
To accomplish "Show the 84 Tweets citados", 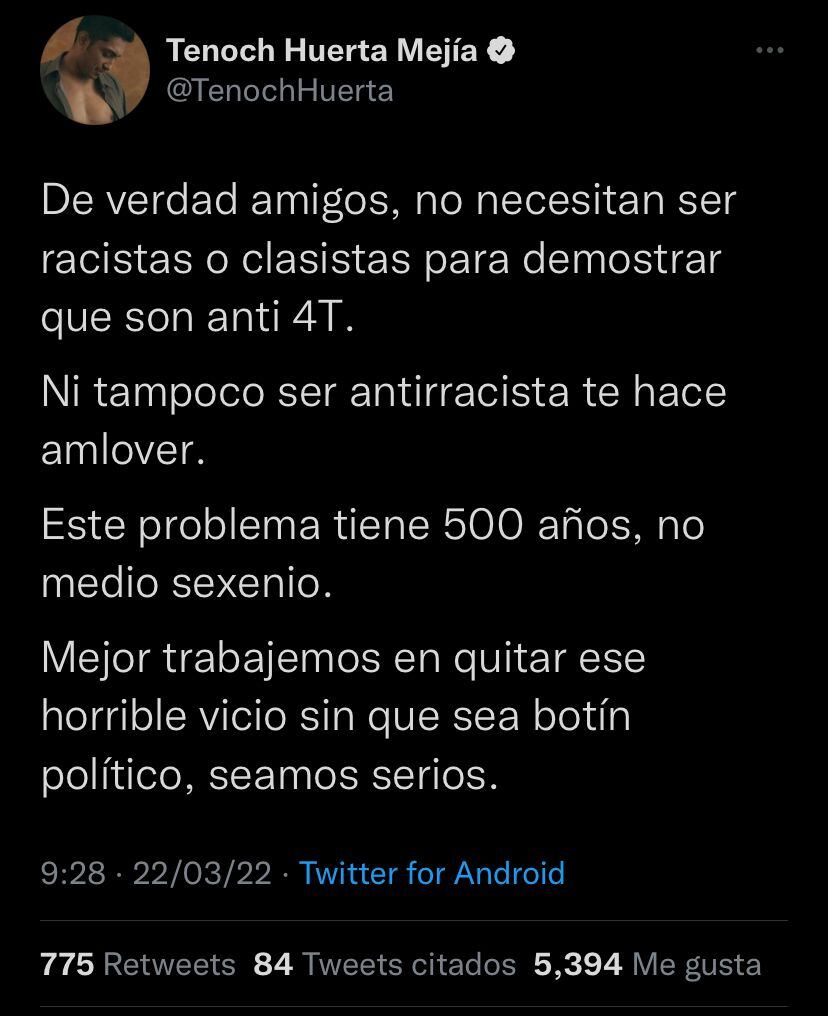I will (x=385, y=964).
